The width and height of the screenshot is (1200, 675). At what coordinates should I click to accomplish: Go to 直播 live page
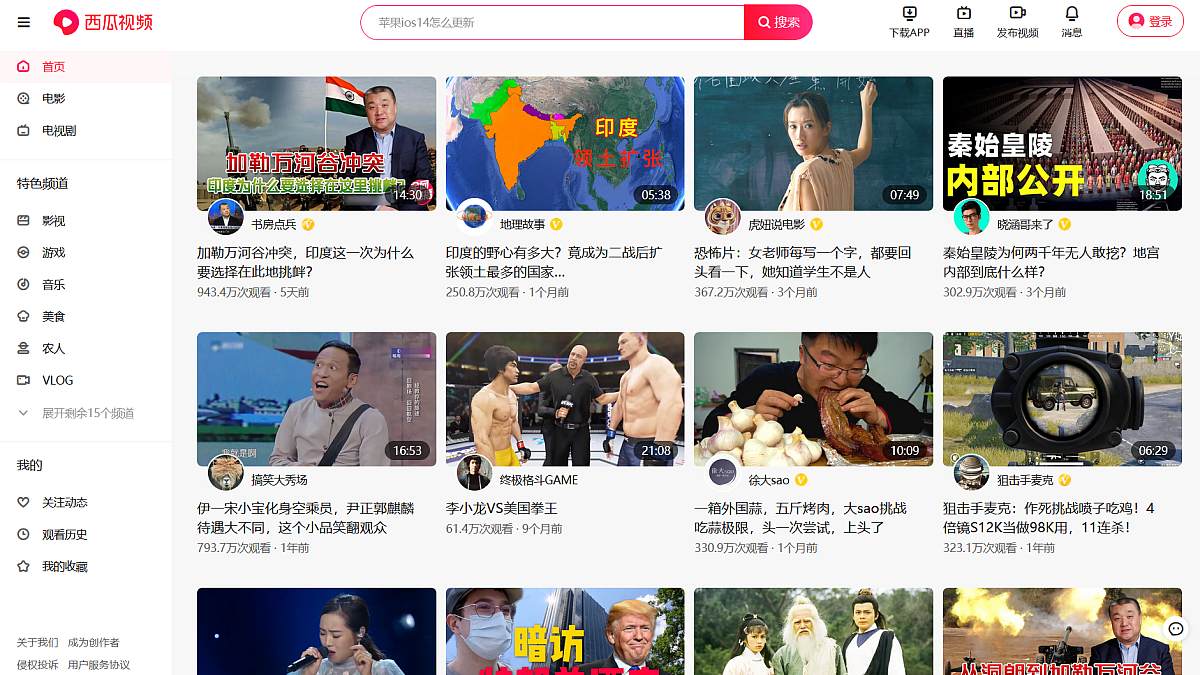click(x=963, y=21)
